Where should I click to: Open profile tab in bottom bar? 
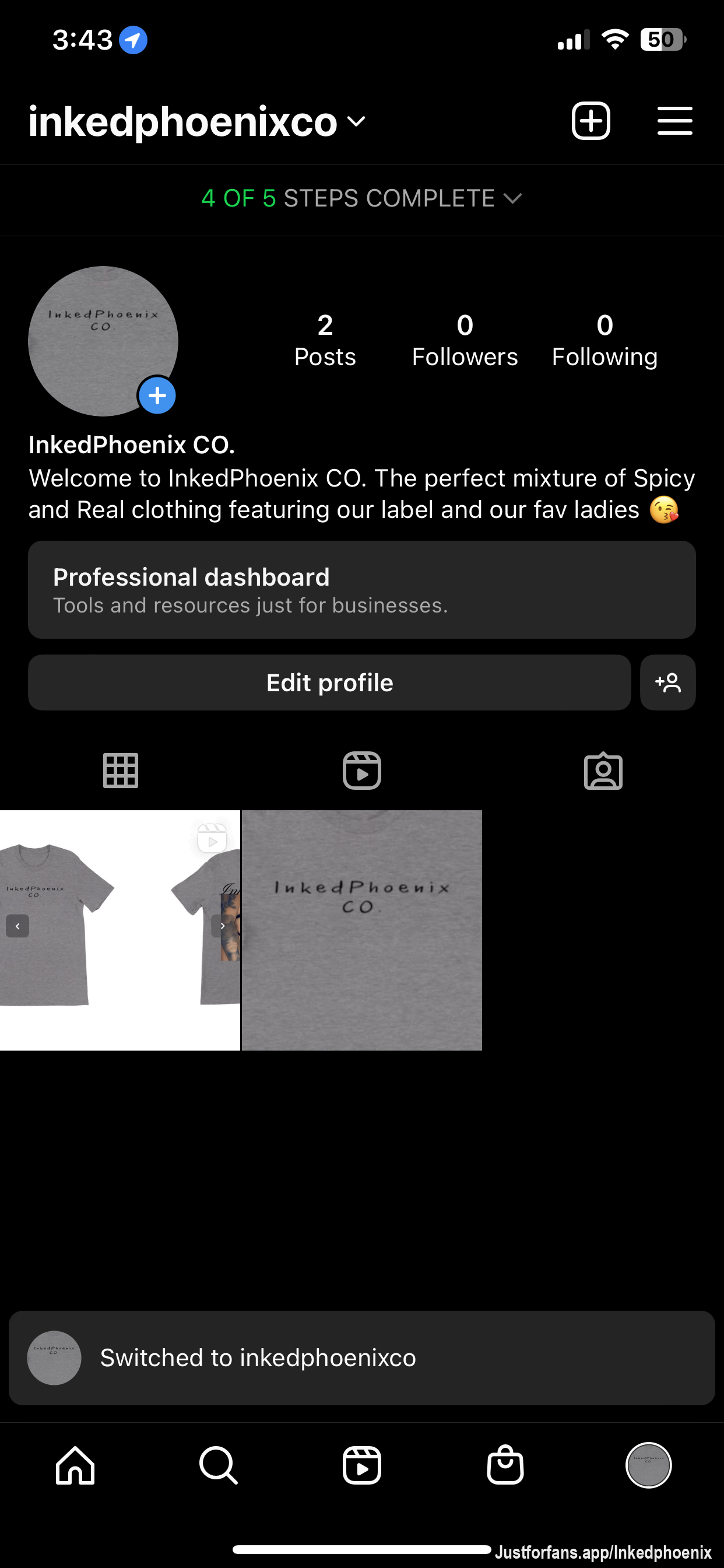click(648, 1465)
